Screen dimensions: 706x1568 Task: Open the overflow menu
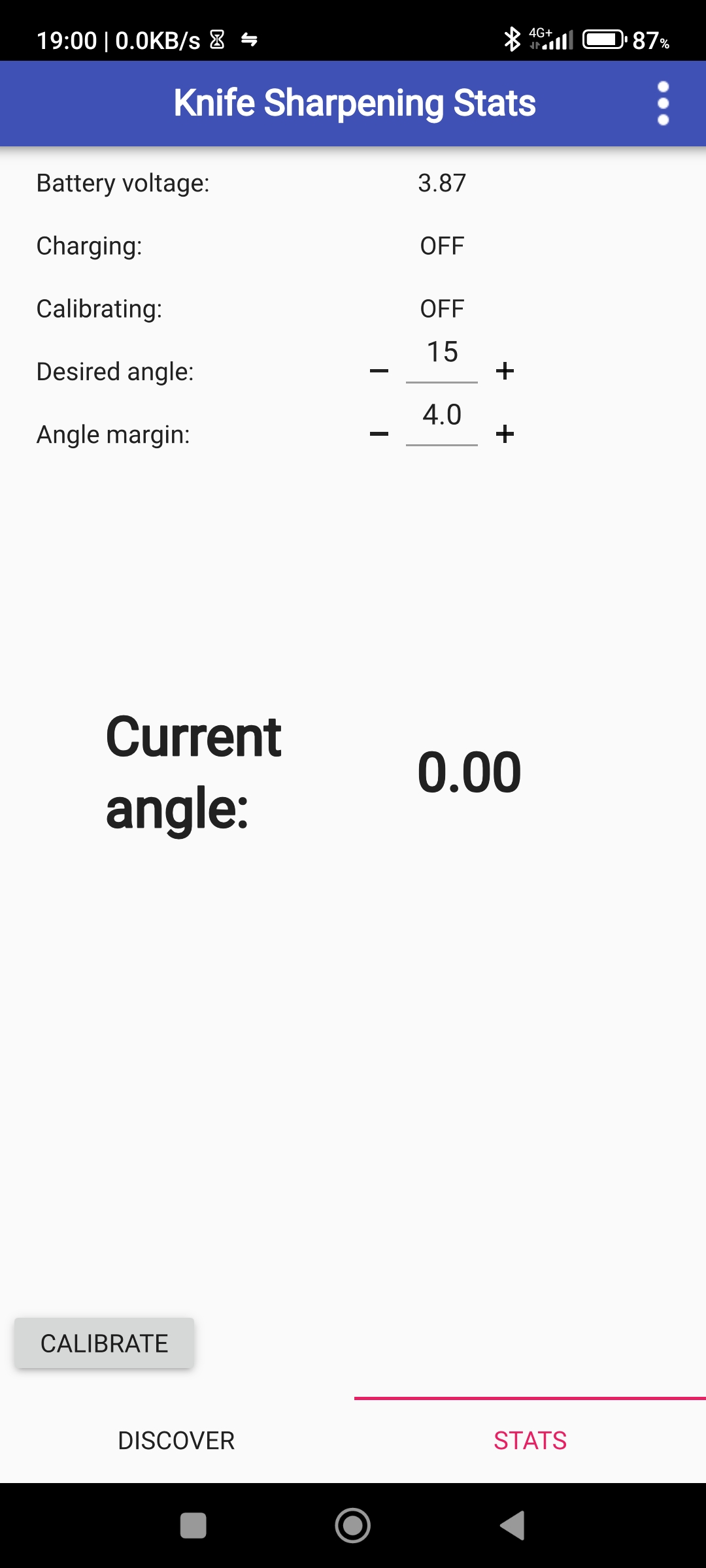pos(663,103)
